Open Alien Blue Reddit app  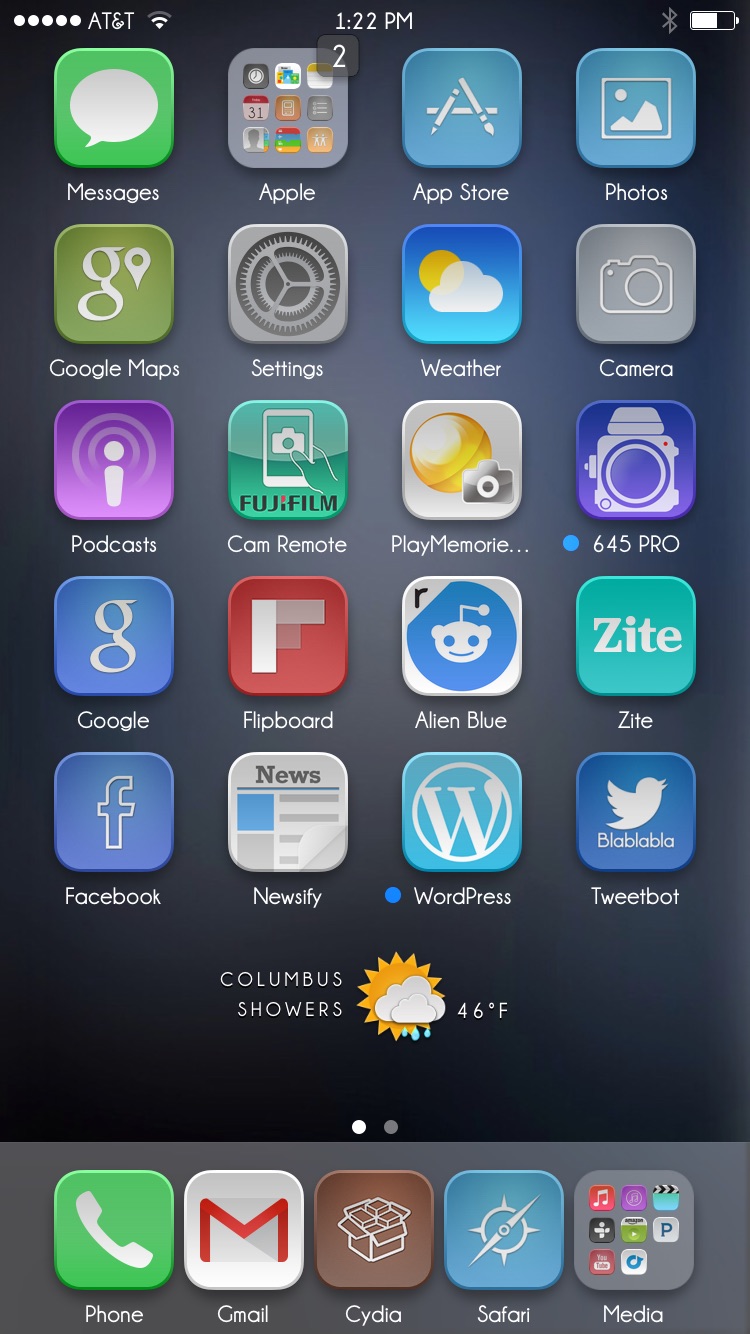[x=462, y=636]
